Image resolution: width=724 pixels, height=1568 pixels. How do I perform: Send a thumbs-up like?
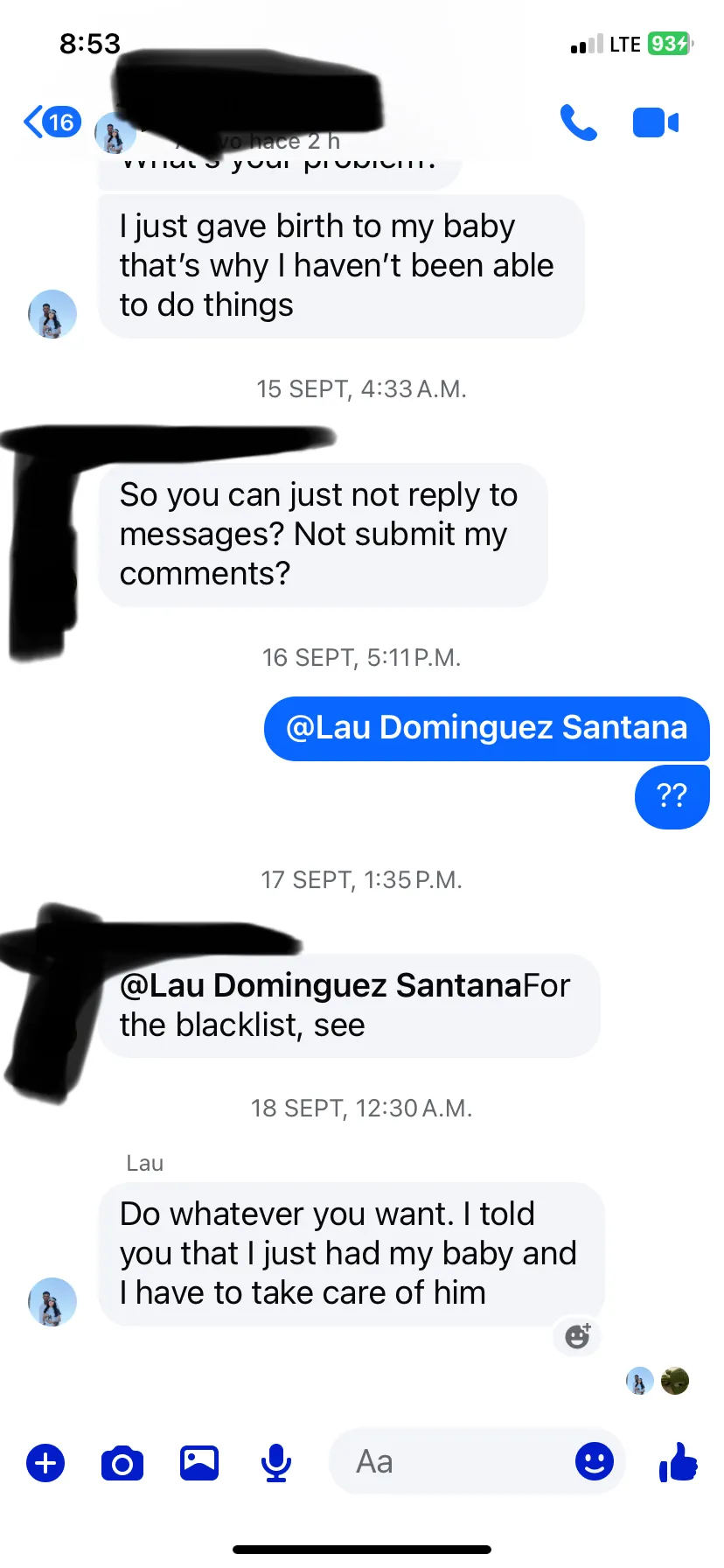pos(679,1461)
